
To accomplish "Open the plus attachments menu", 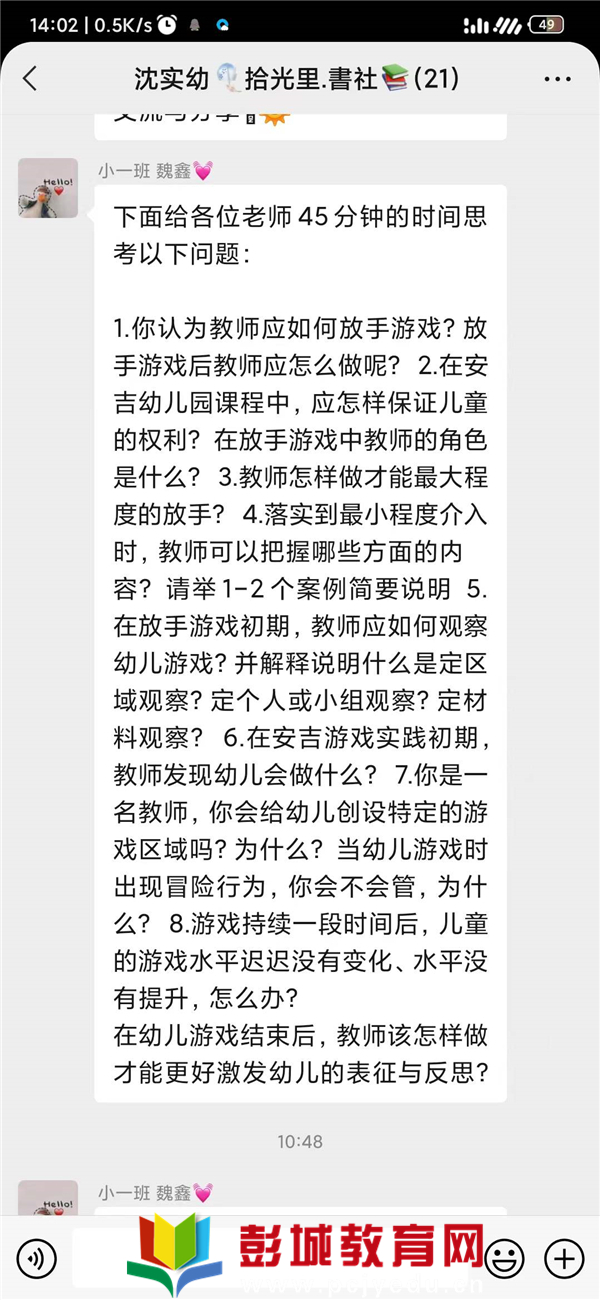I will click(564, 1257).
